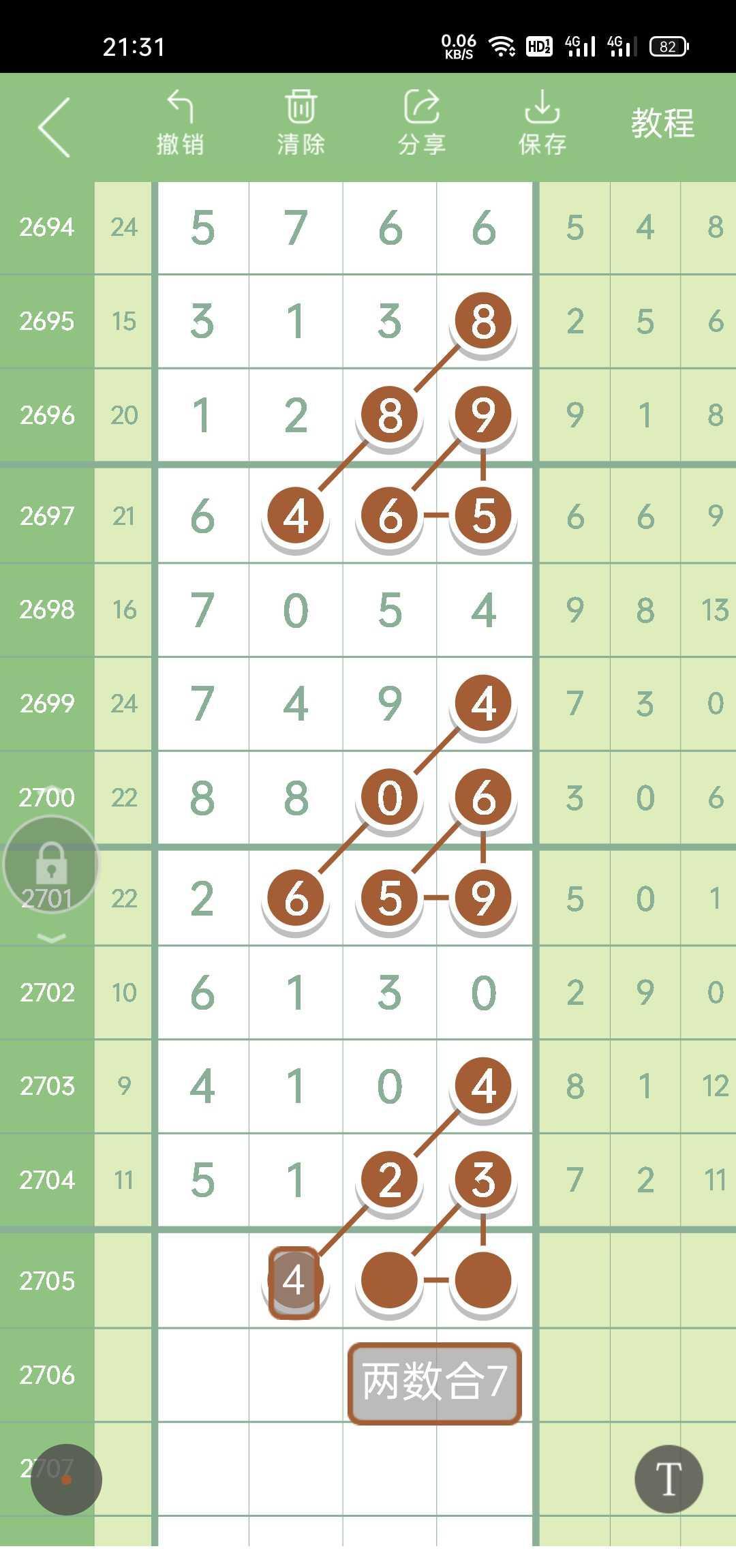Screen dimensions: 736x1568
Task: Tap the chevron below the lock button
Action: click(51, 939)
